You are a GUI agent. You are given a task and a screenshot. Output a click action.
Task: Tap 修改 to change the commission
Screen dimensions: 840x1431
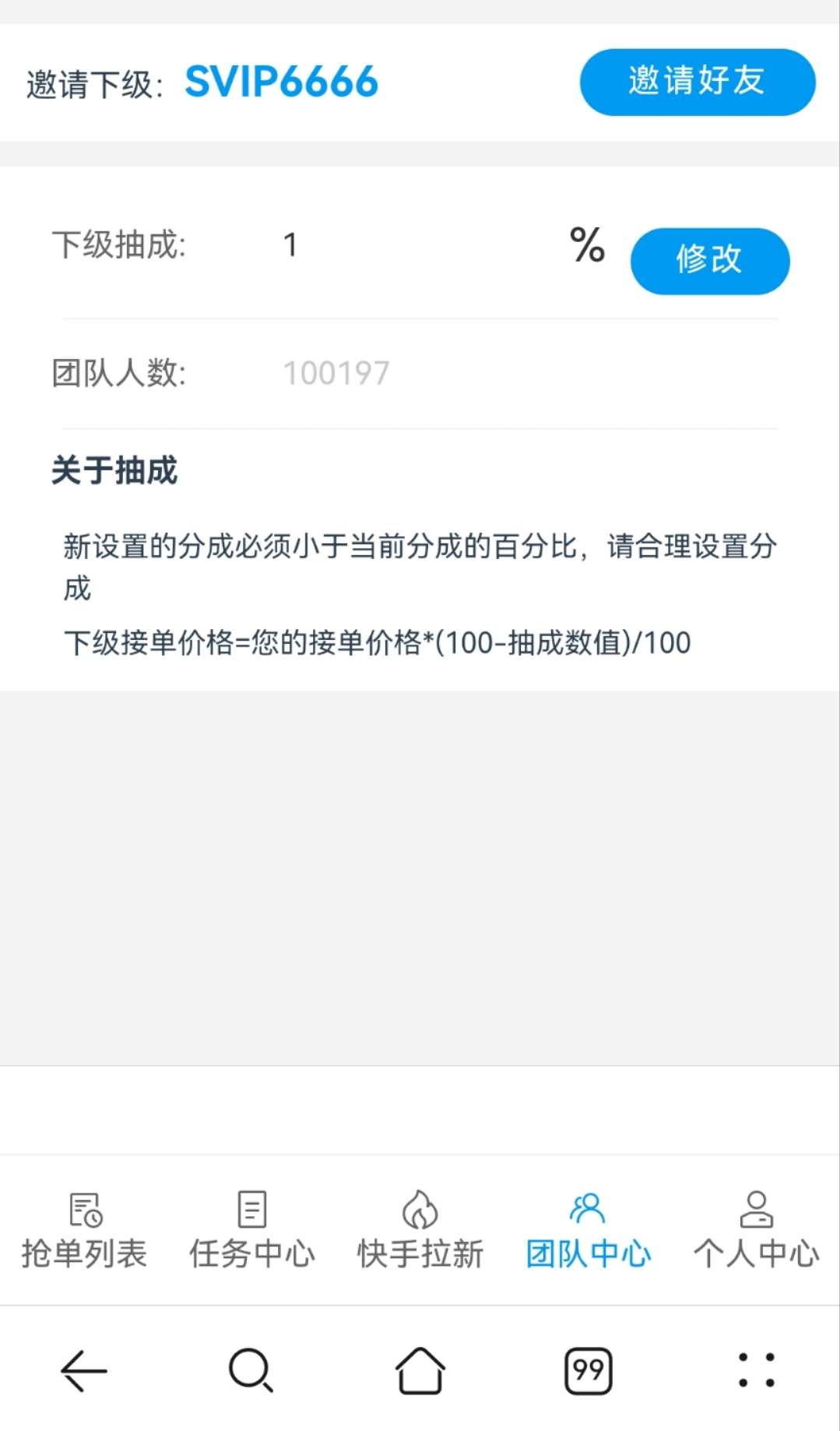coord(710,261)
